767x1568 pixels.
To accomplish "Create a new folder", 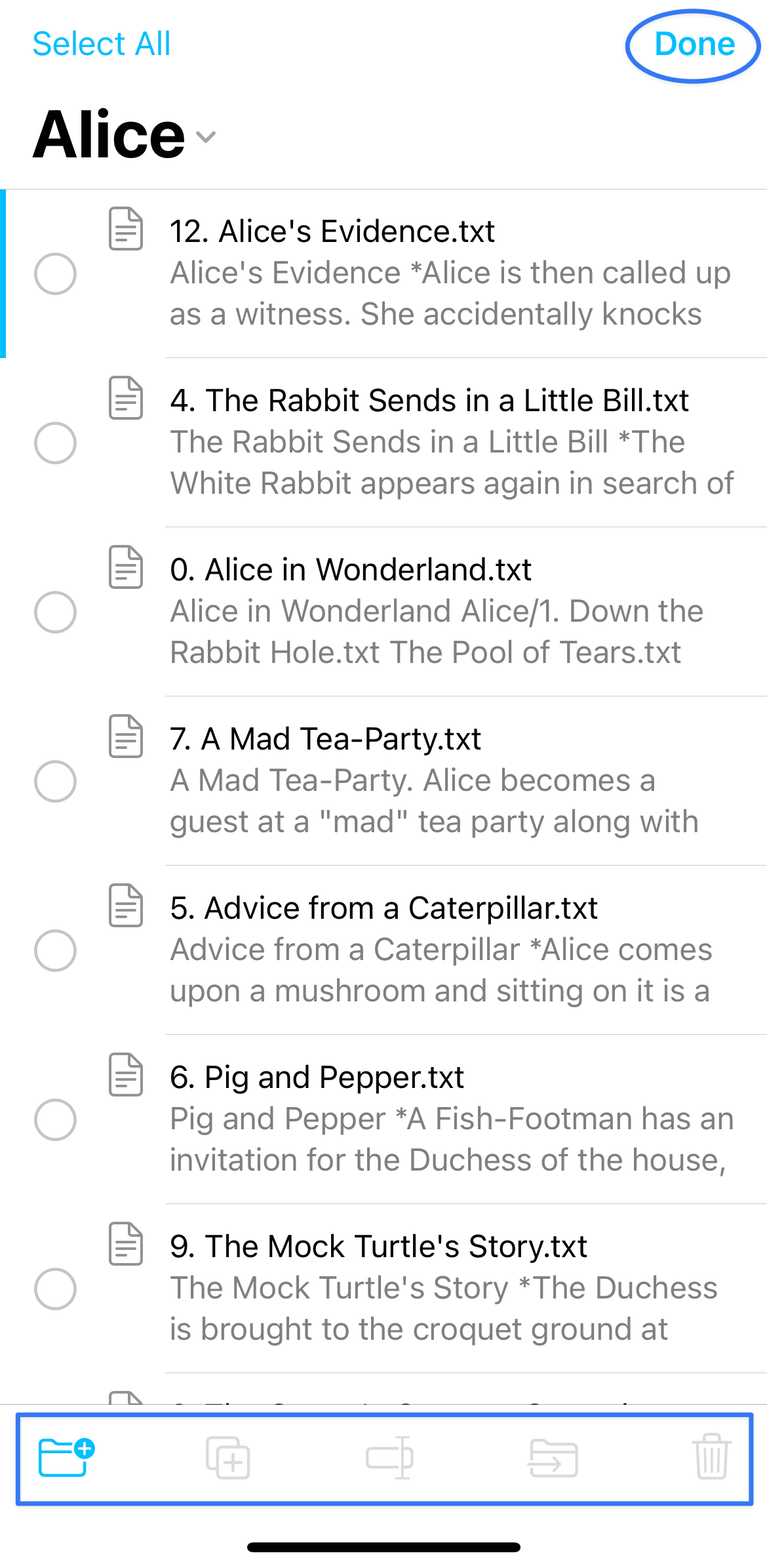I will click(66, 1457).
